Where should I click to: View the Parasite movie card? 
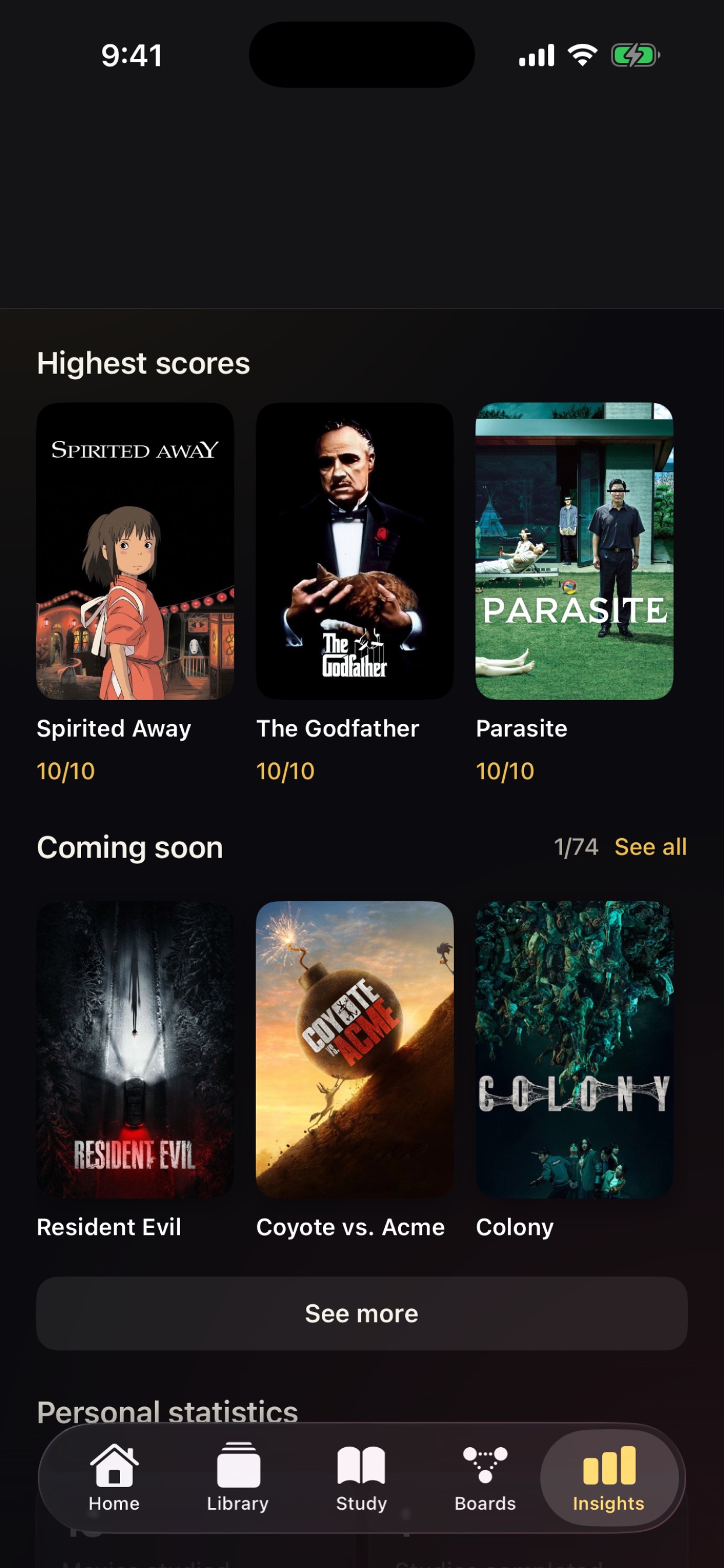(x=574, y=551)
